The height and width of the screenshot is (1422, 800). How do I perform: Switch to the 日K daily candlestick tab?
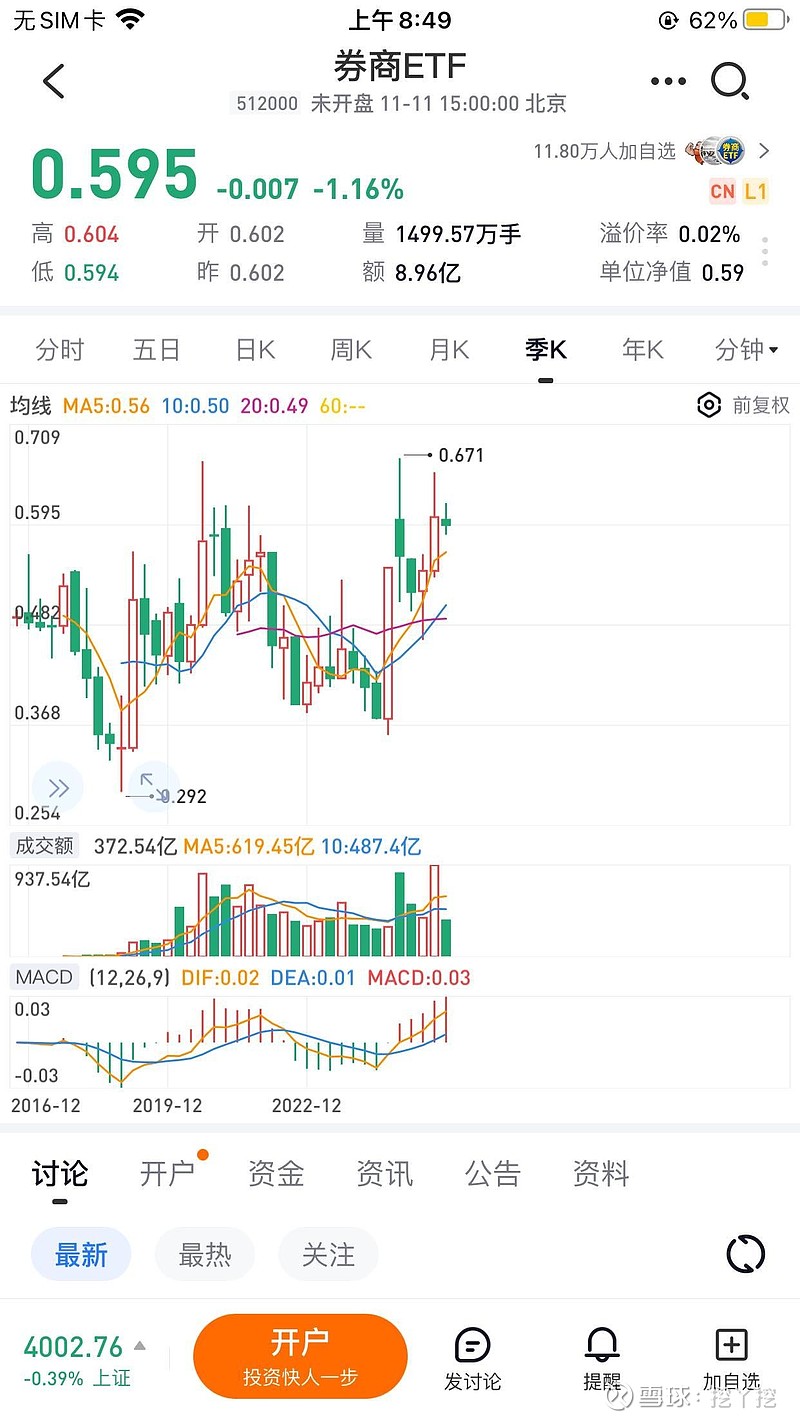coord(253,350)
